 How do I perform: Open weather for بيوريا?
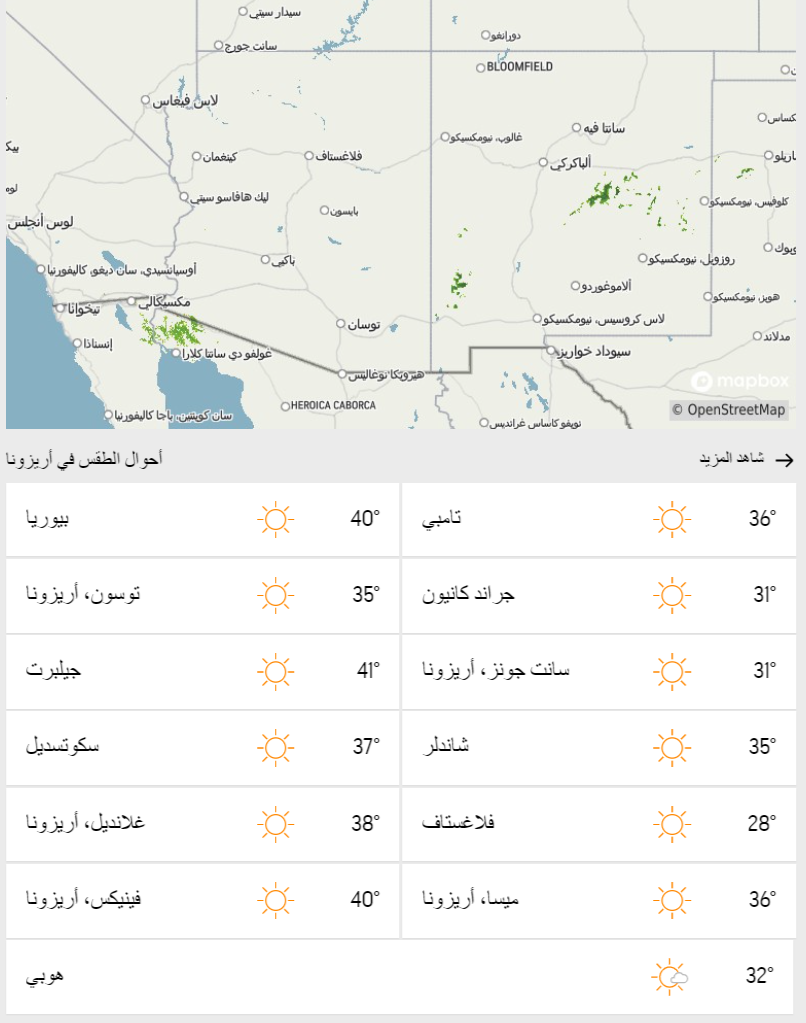(203, 519)
